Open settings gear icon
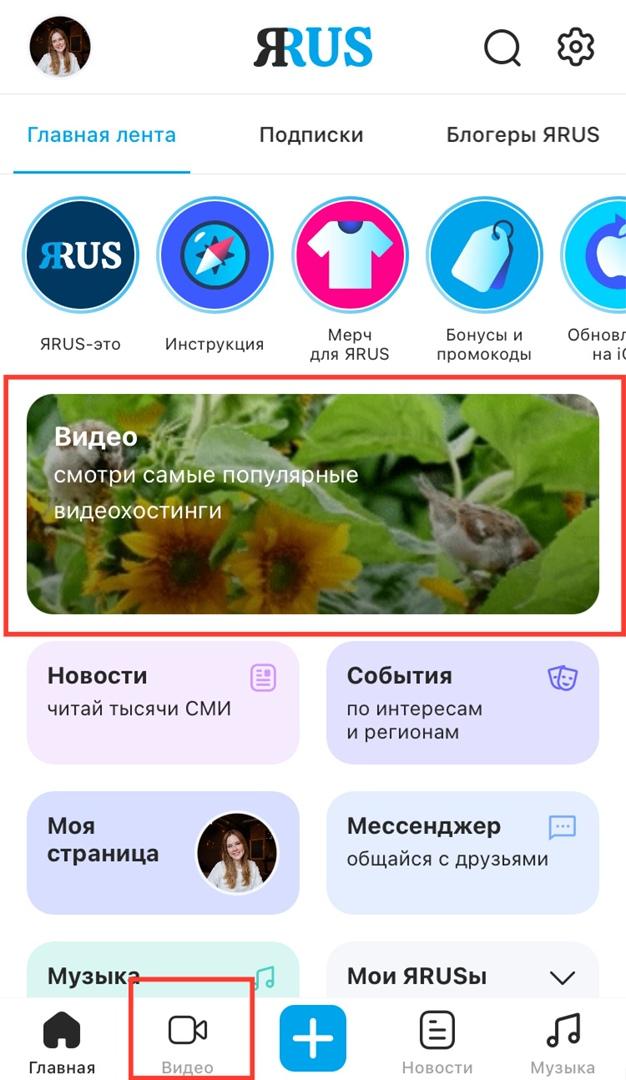626x1080 pixels. [x=575, y=47]
